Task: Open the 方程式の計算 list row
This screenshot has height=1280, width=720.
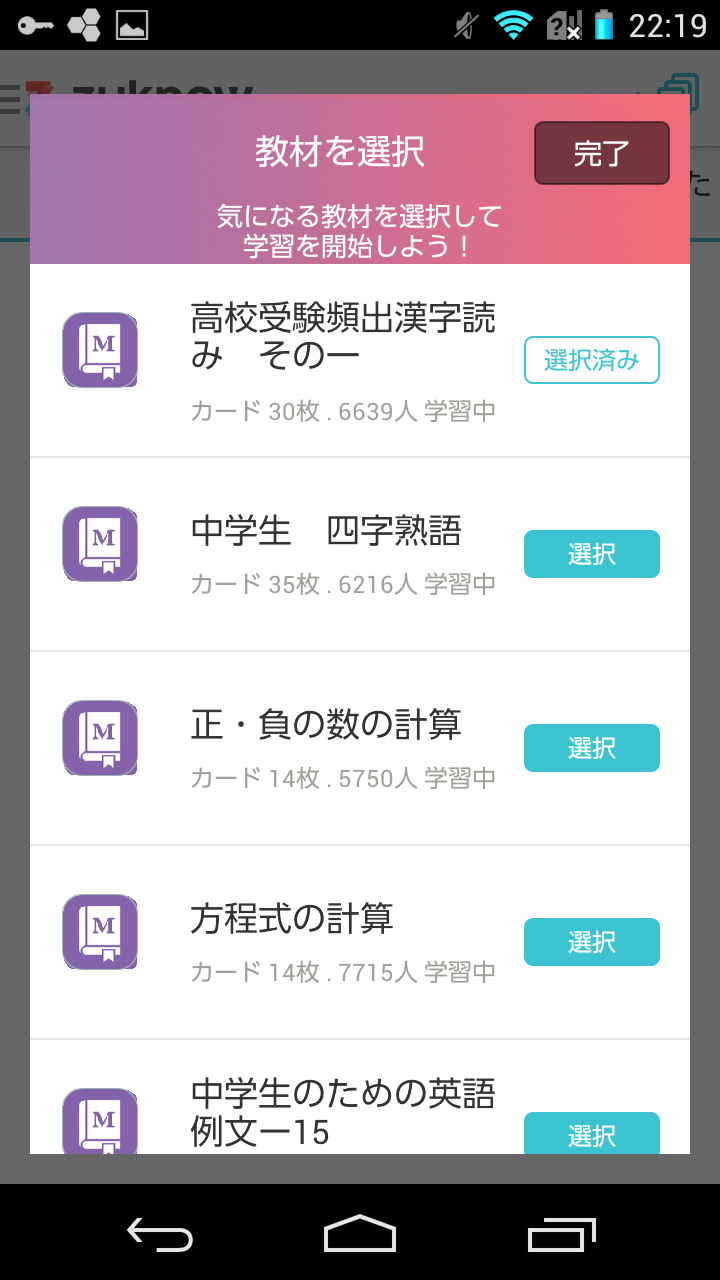Action: tap(360, 943)
